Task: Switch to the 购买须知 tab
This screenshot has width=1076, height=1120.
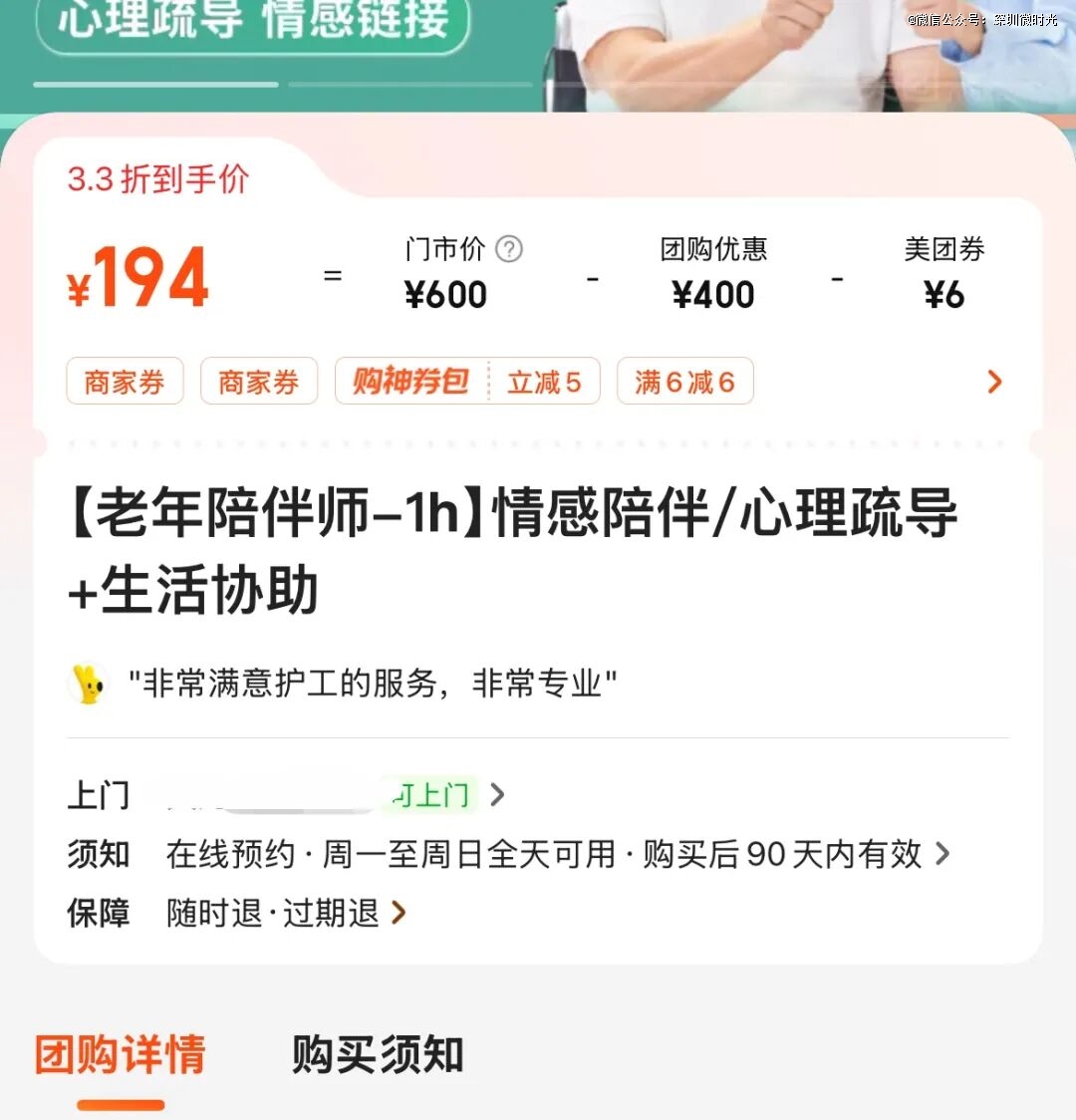Action: coord(378,1055)
